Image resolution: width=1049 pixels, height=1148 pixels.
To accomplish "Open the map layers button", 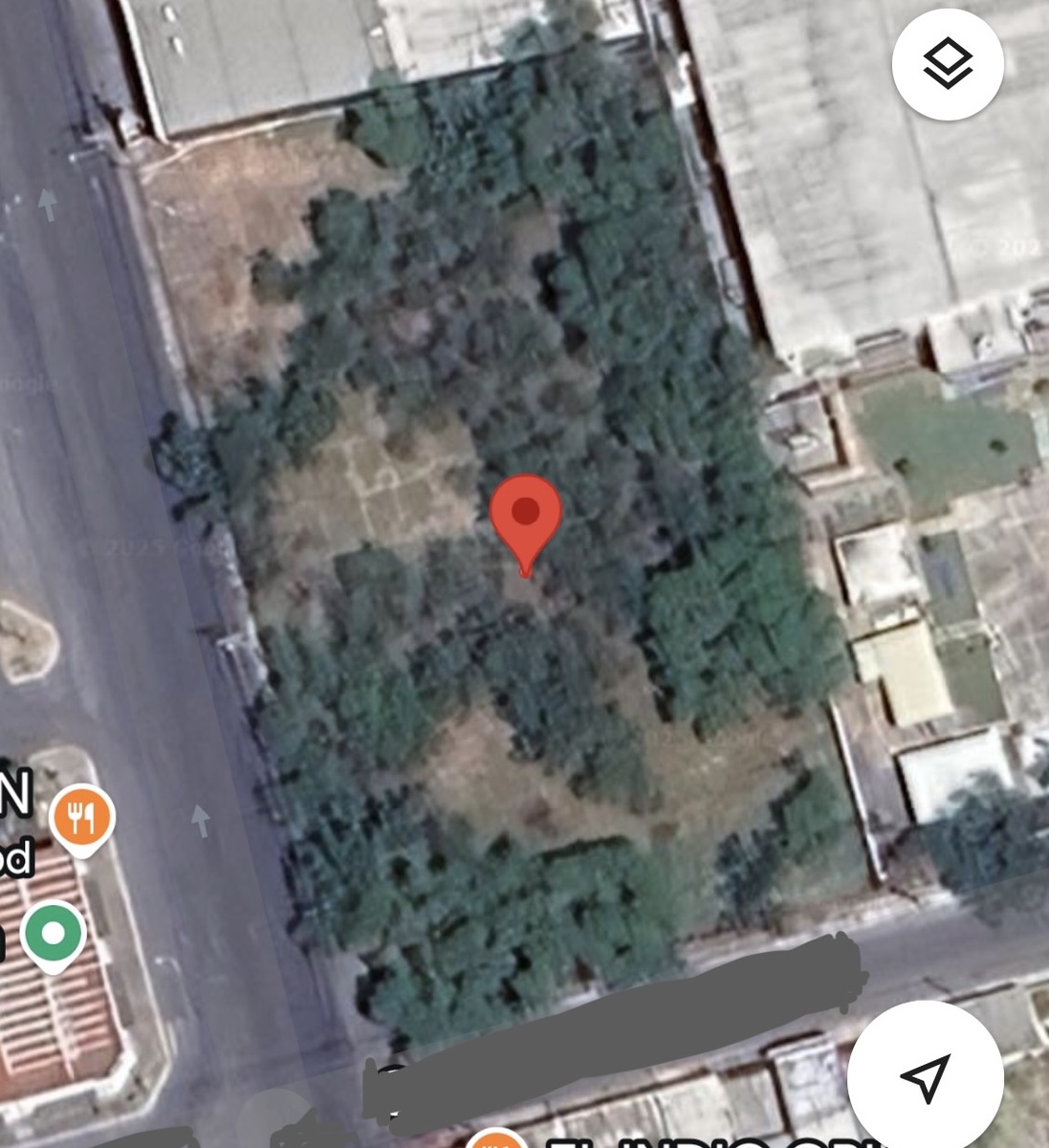I will [x=947, y=64].
